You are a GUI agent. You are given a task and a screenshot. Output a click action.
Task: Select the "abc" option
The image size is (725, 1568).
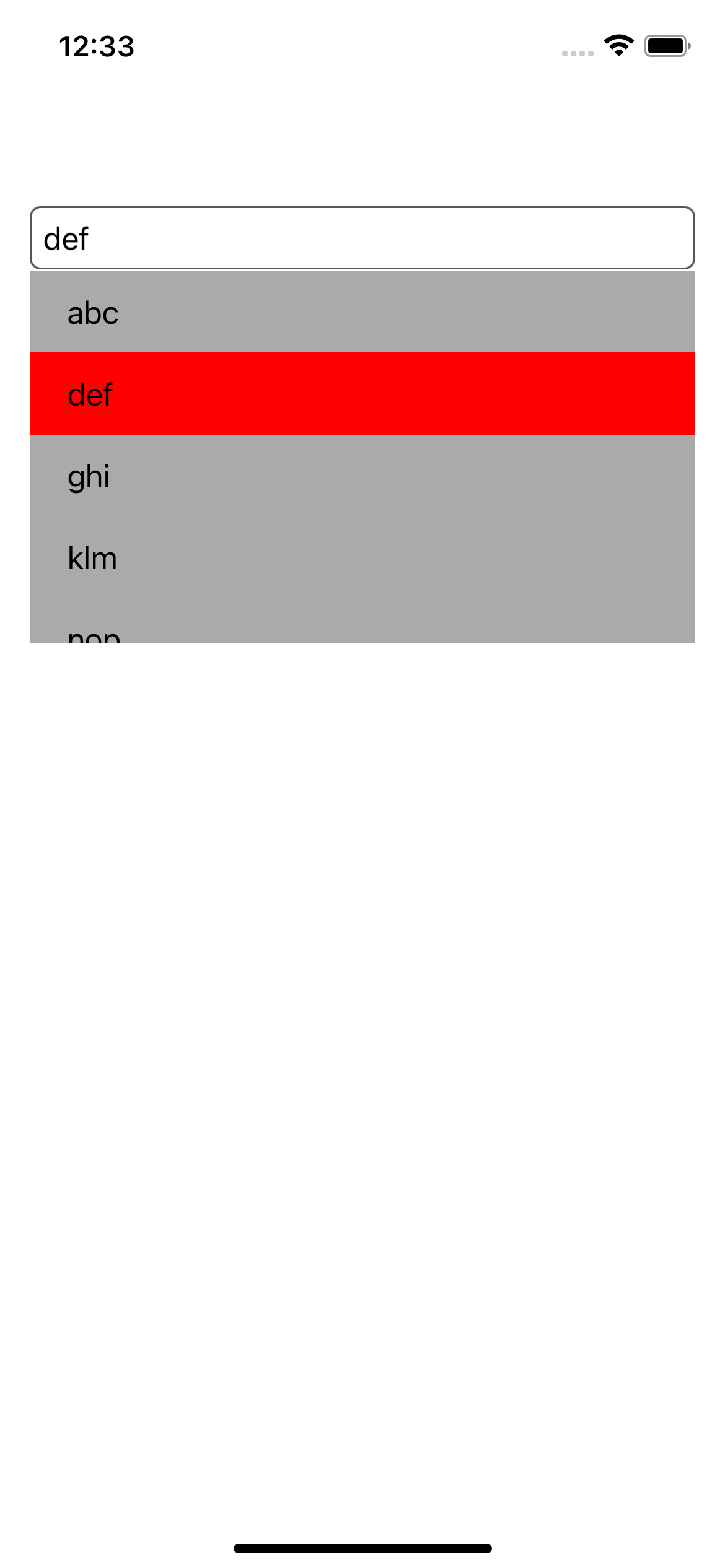[x=362, y=313]
